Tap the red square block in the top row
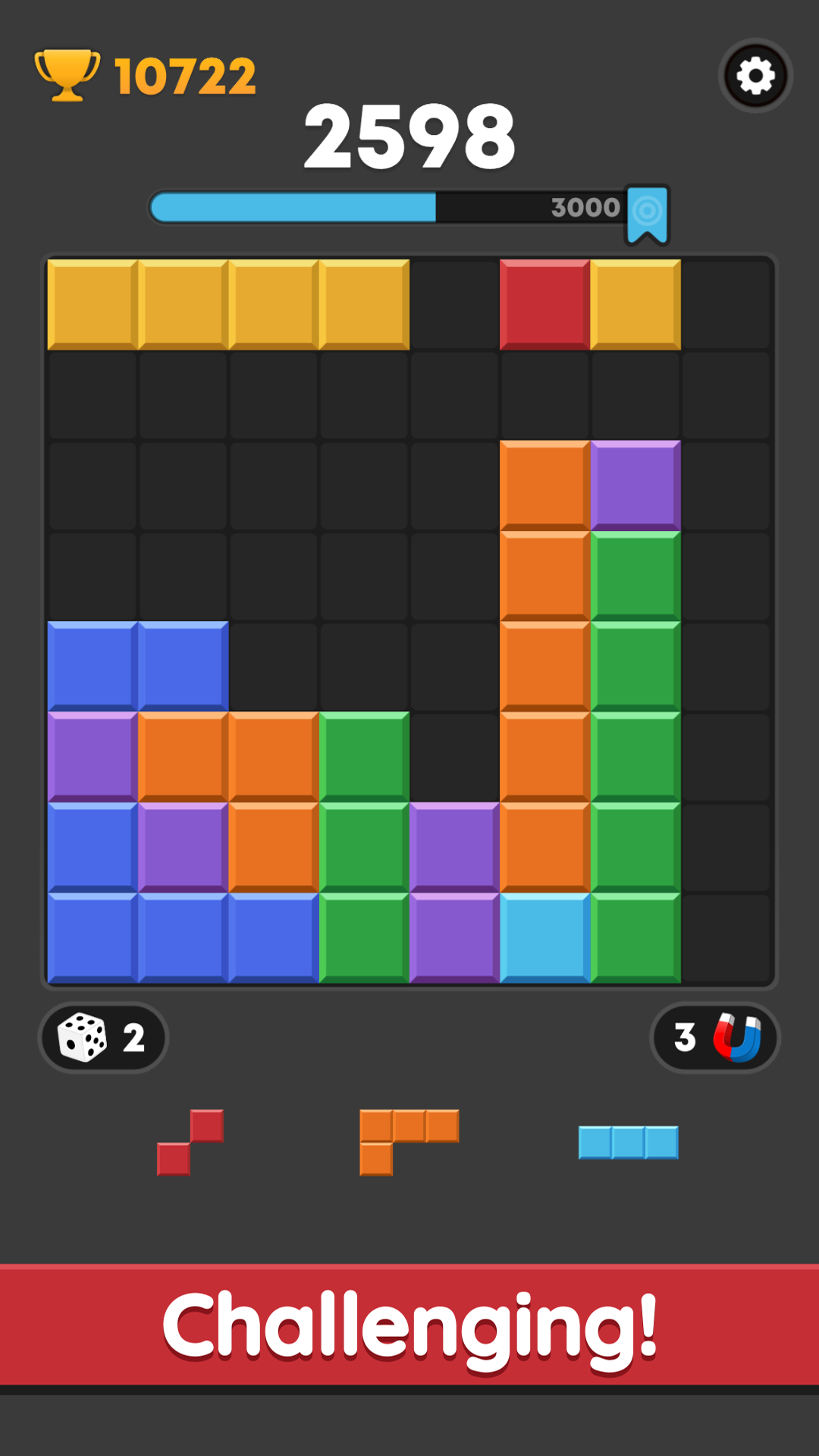This screenshot has height=1456, width=819. tap(543, 302)
